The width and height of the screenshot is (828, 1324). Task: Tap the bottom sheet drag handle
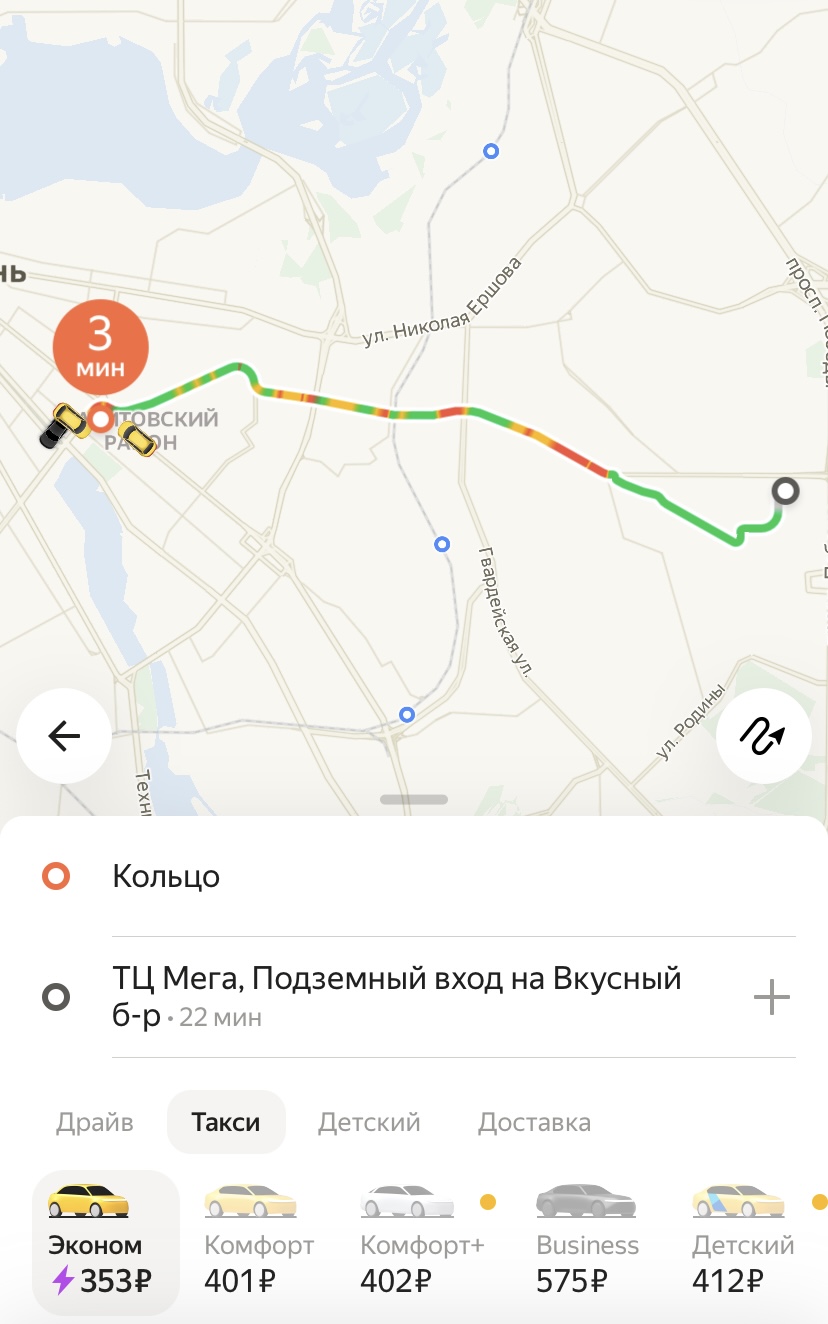[414, 799]
